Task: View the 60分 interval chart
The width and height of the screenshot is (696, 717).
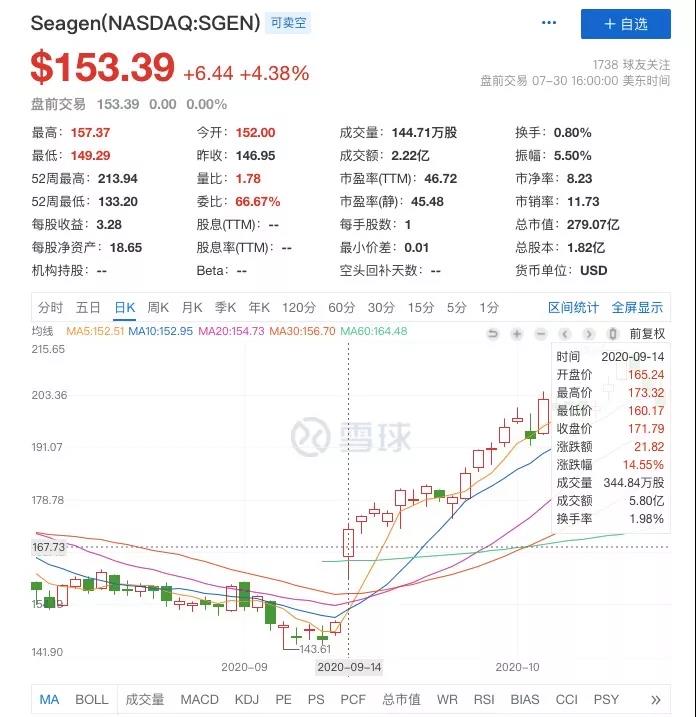Action: point(341,307)
